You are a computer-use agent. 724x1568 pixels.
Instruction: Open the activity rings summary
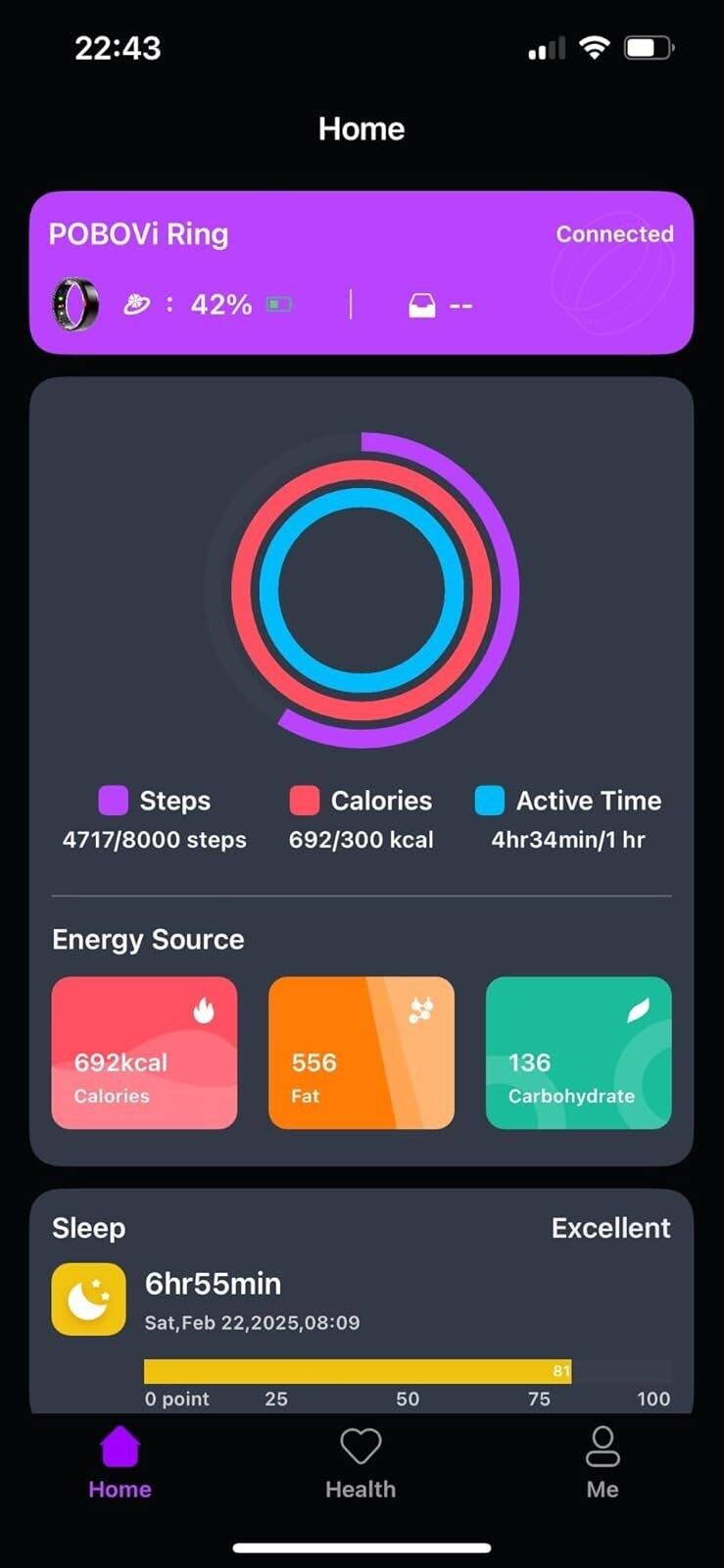(x=362, y=590)
